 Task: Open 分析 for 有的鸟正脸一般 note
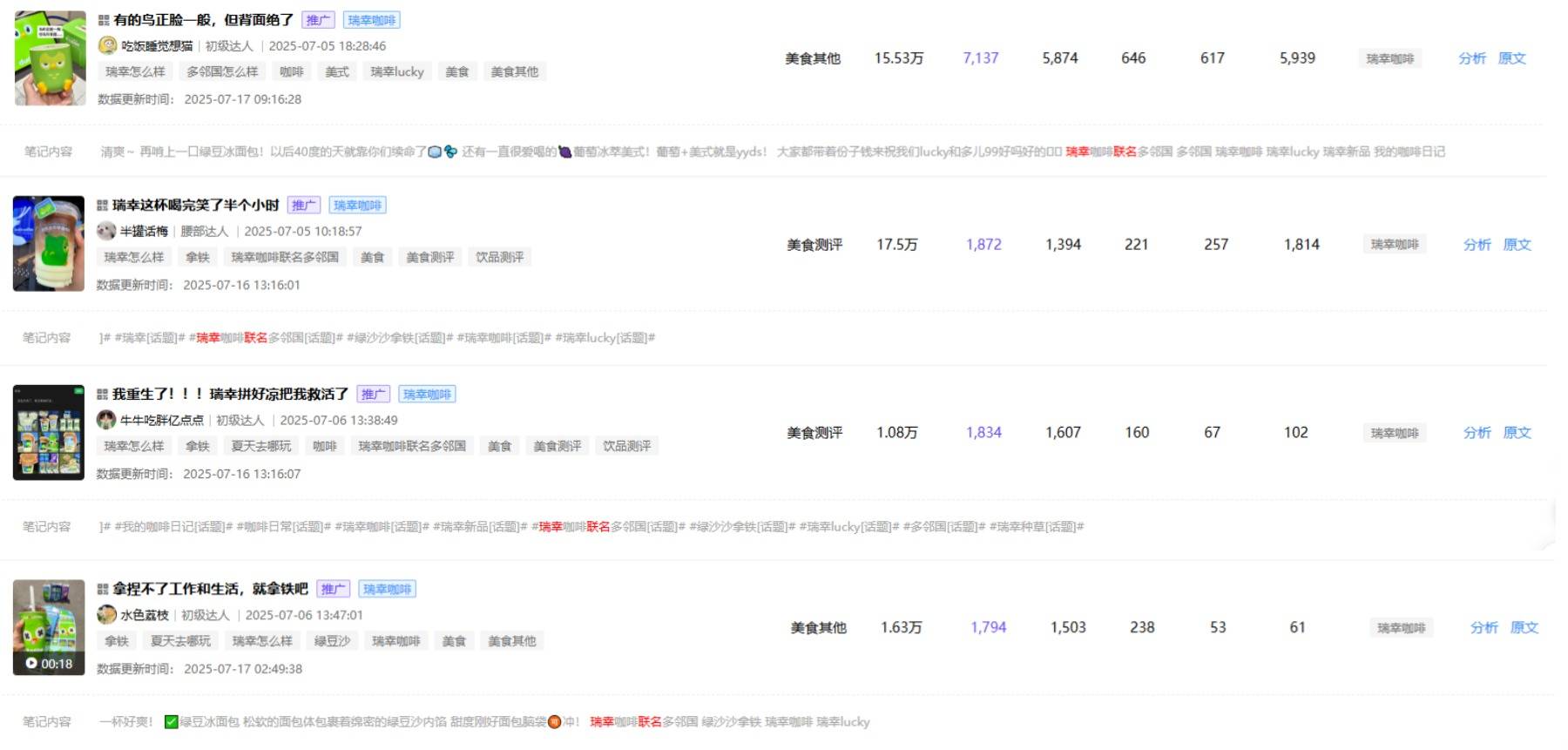pos(1471,58)
